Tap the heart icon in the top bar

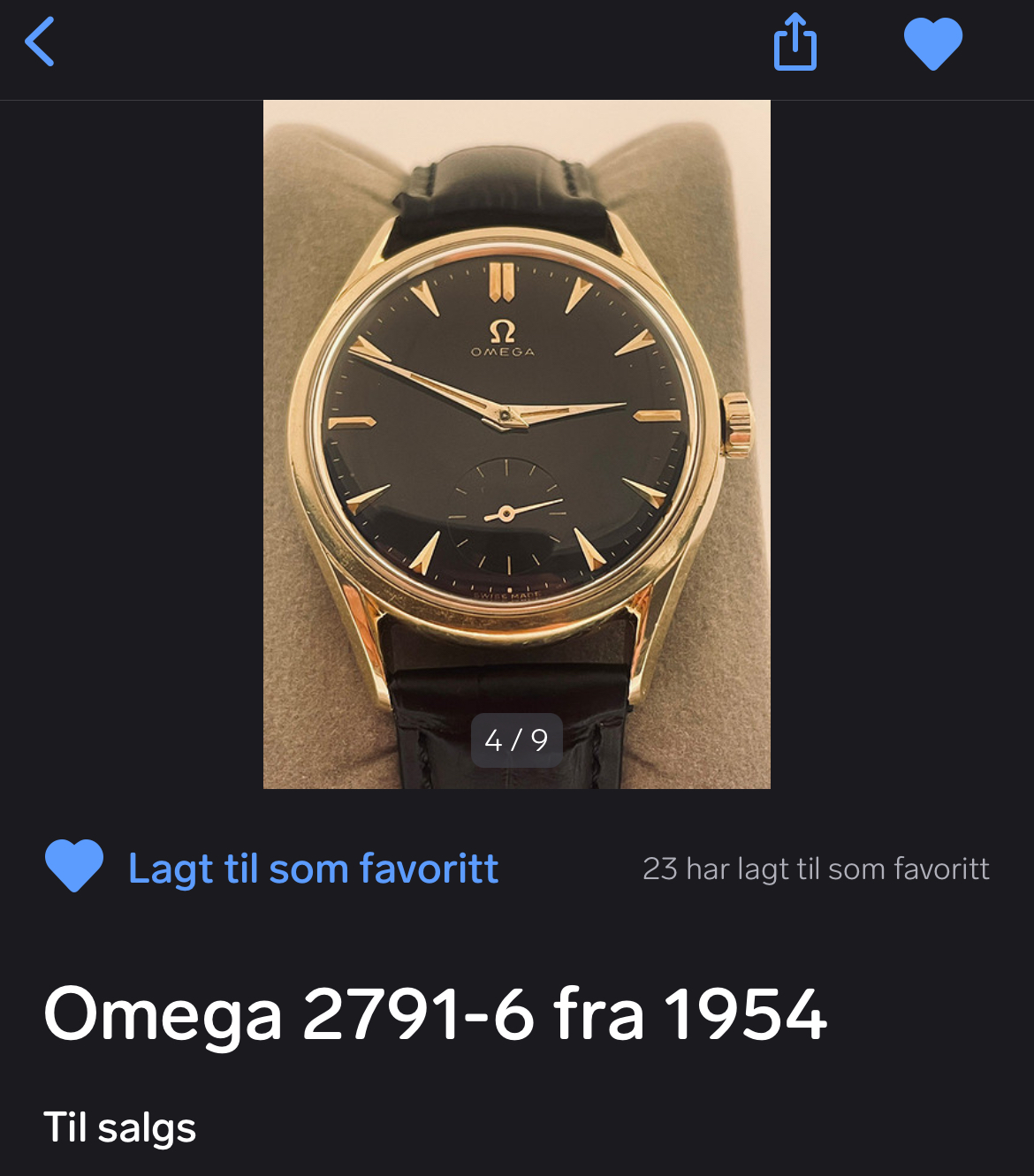coord(932,43)
